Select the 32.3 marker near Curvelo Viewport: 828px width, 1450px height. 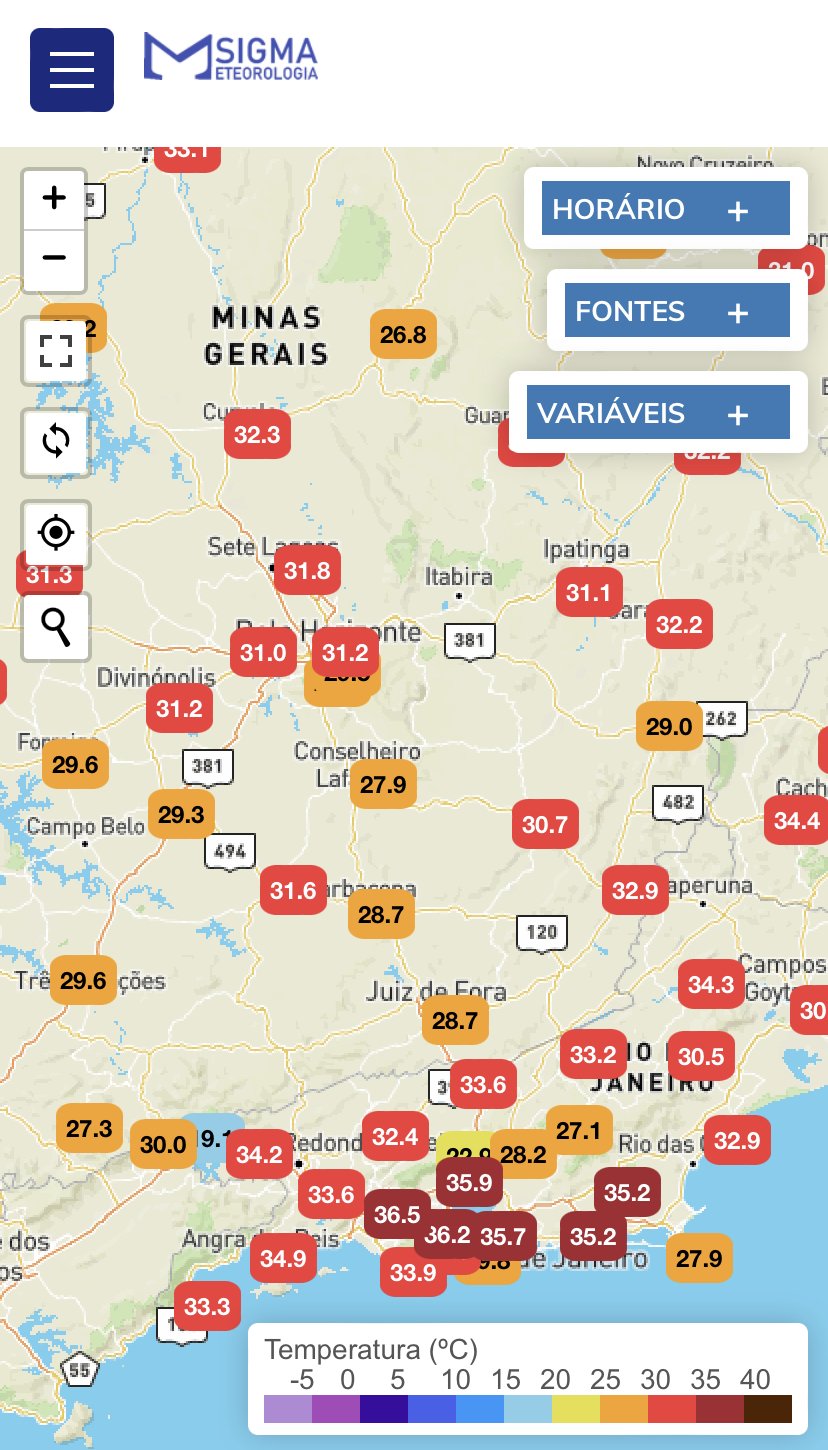click(257, 435)
